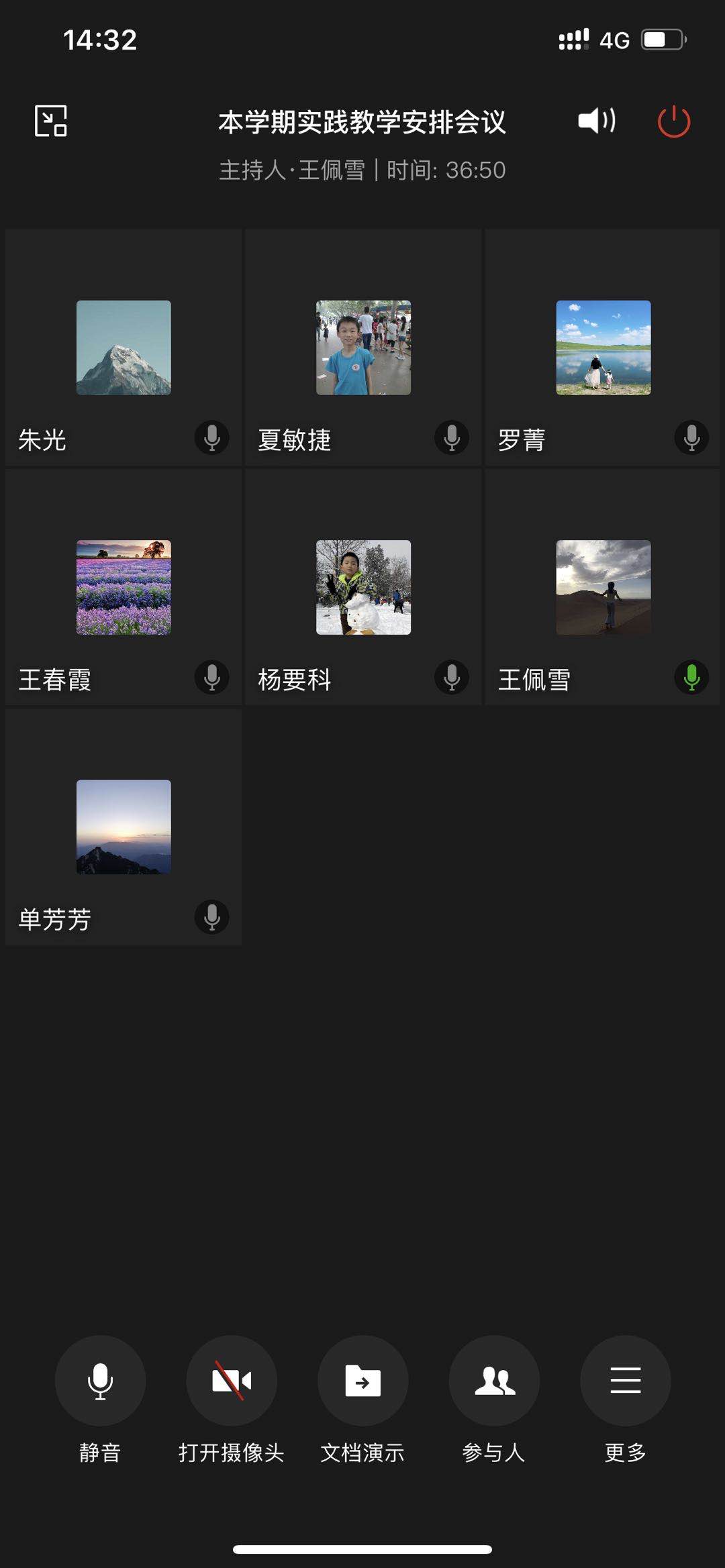Mute my microphone (静音)

point(100,1381)
